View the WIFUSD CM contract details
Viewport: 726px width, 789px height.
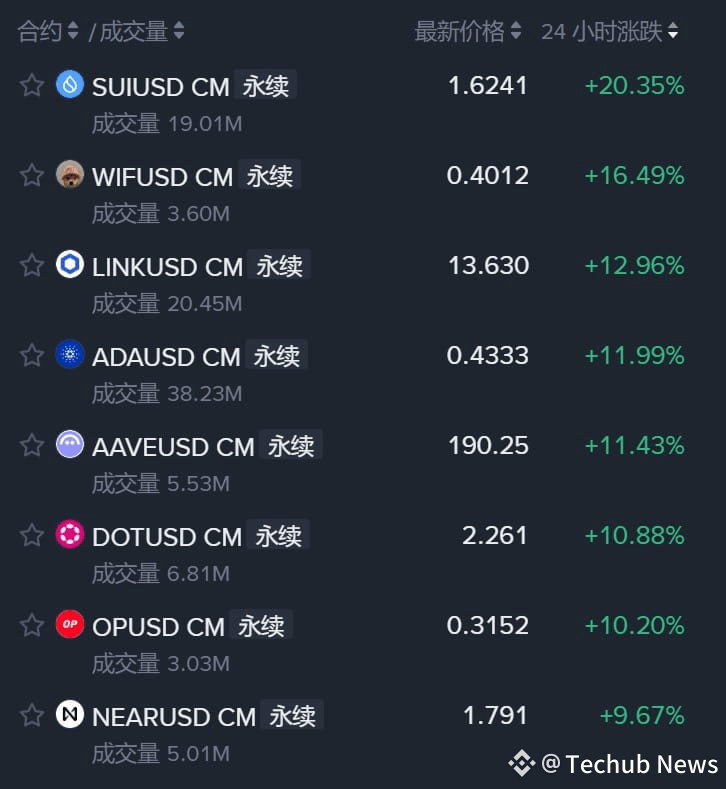[163, 177]
